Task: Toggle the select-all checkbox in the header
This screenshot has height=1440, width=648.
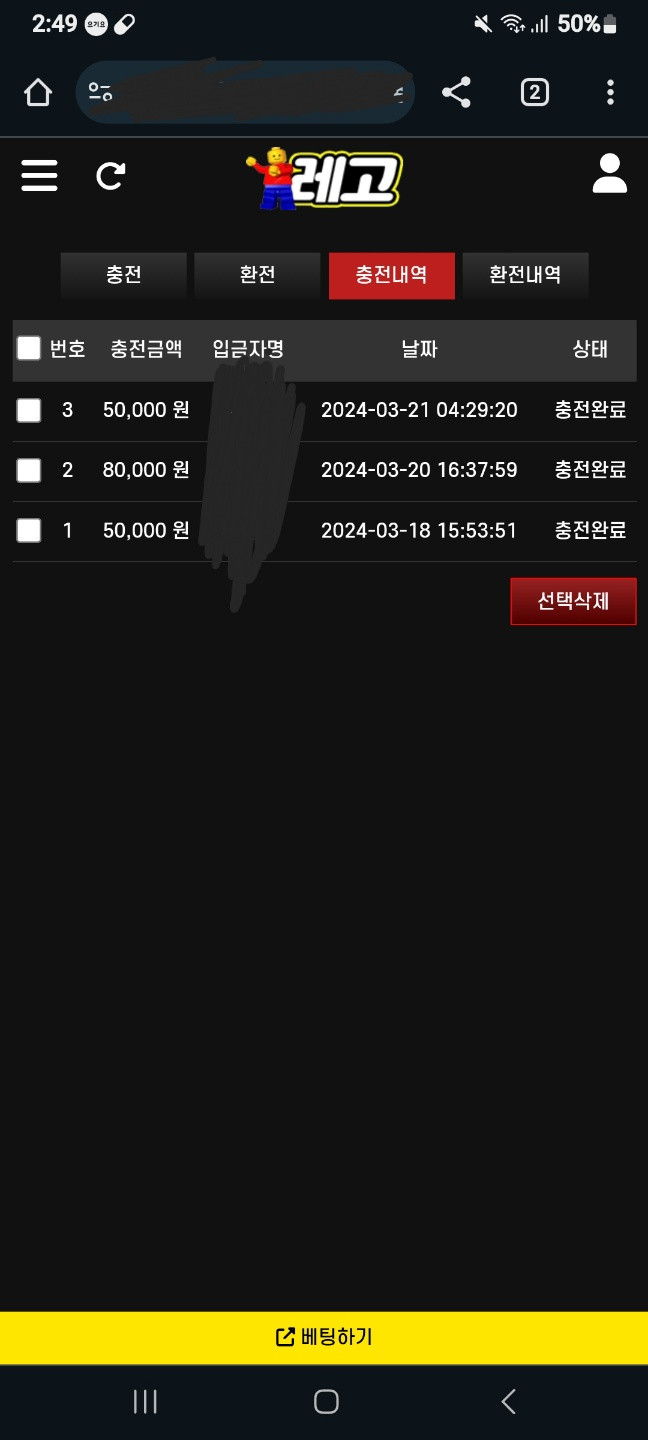Action: [29, 348]
